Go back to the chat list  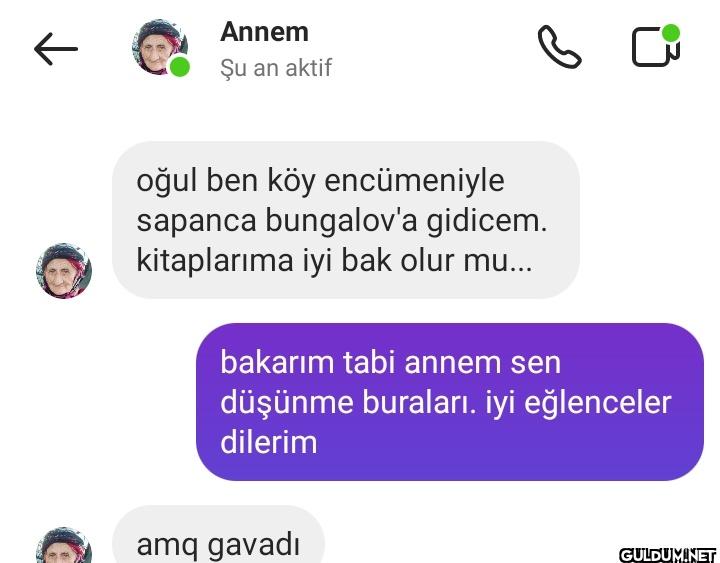coord(55,48)
